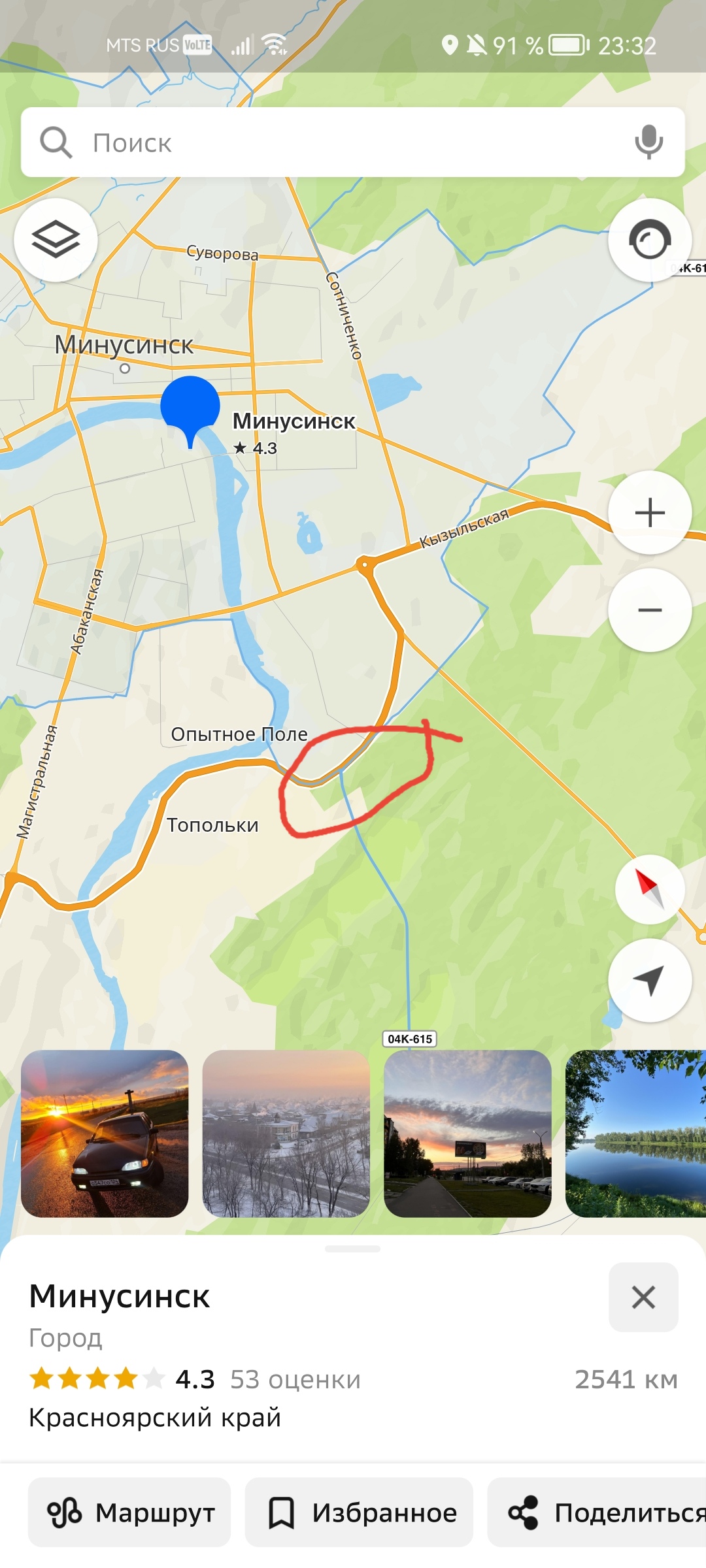This screenshot has width=706, height=1568.
Task: Zoom out with the minus button
Action: click(x=650, y=610)
